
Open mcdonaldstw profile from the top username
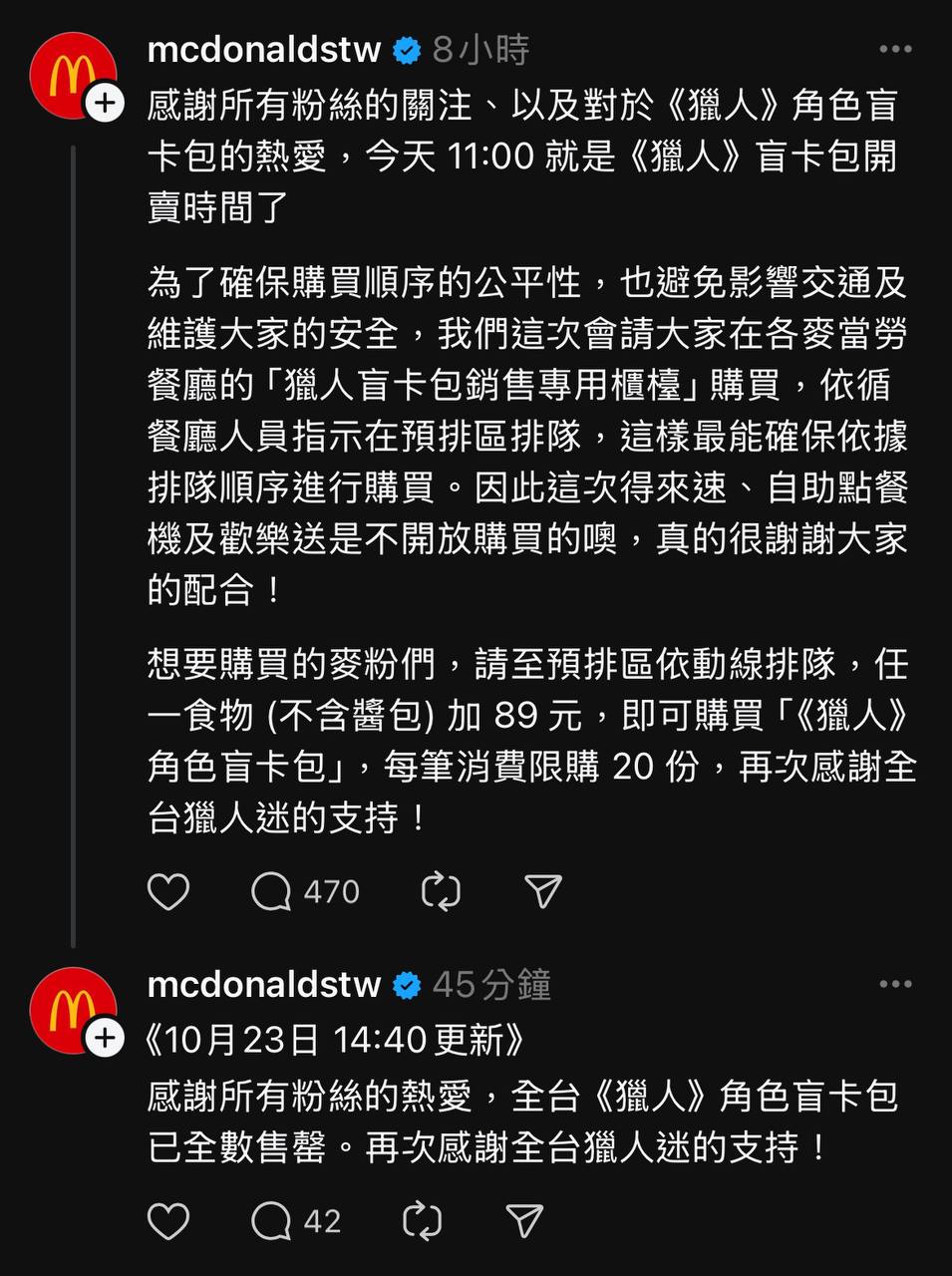pyautogui.click(x=264, y=49)
